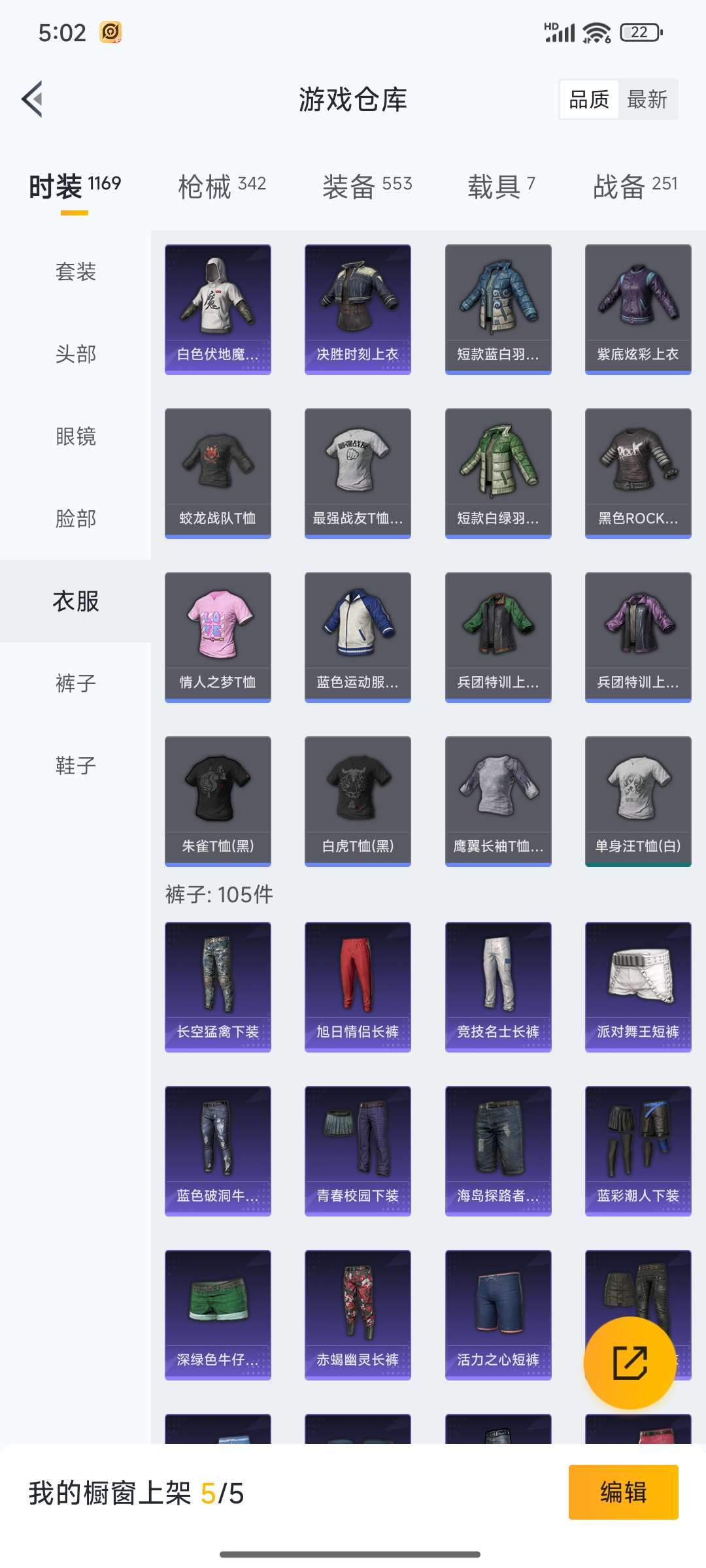Select the 白色伏地魔 hoodie item
Viewport: 706px width, 1568px height.
pos(218,307)
